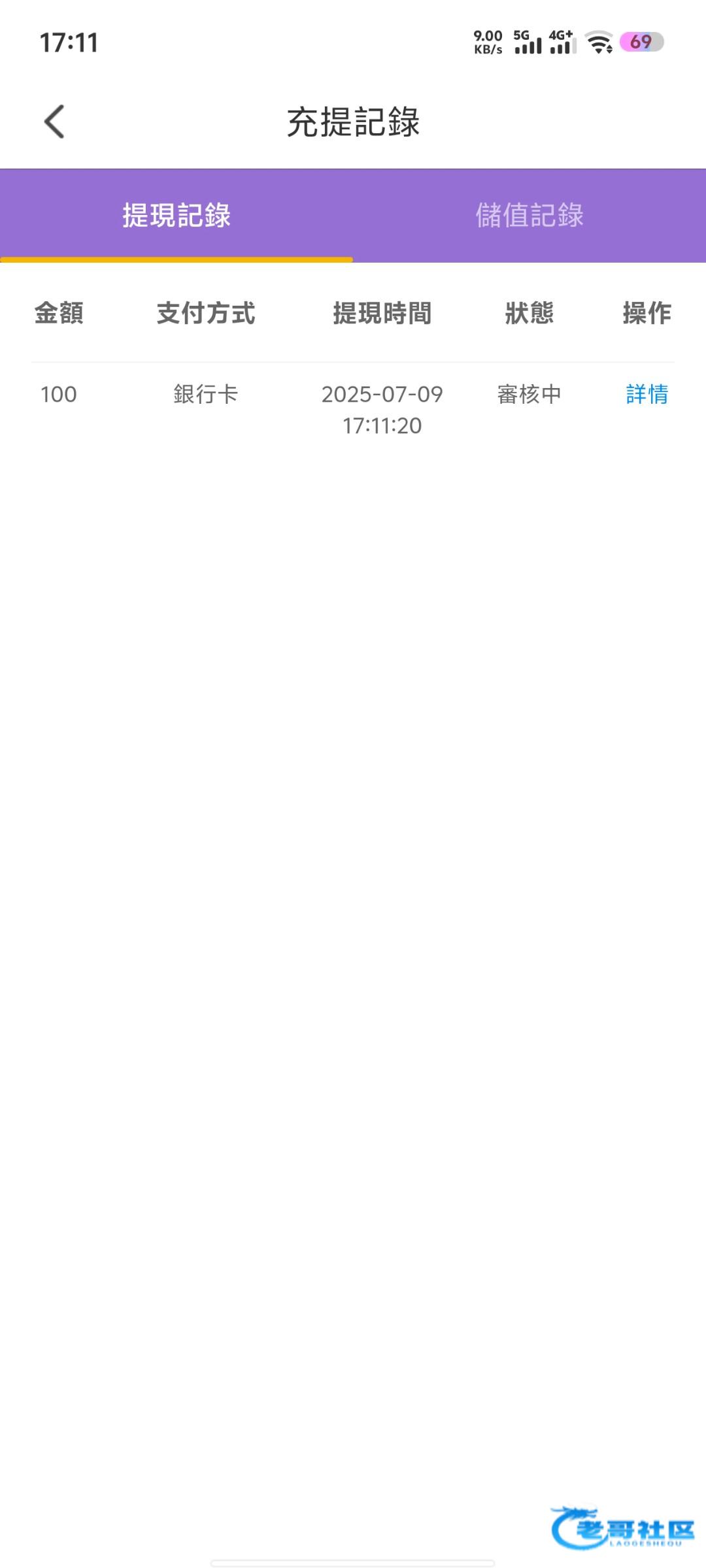Open 詳情 for the 100 withdrawal
Screen dimensions: 706x1568
tap(647, 395)
